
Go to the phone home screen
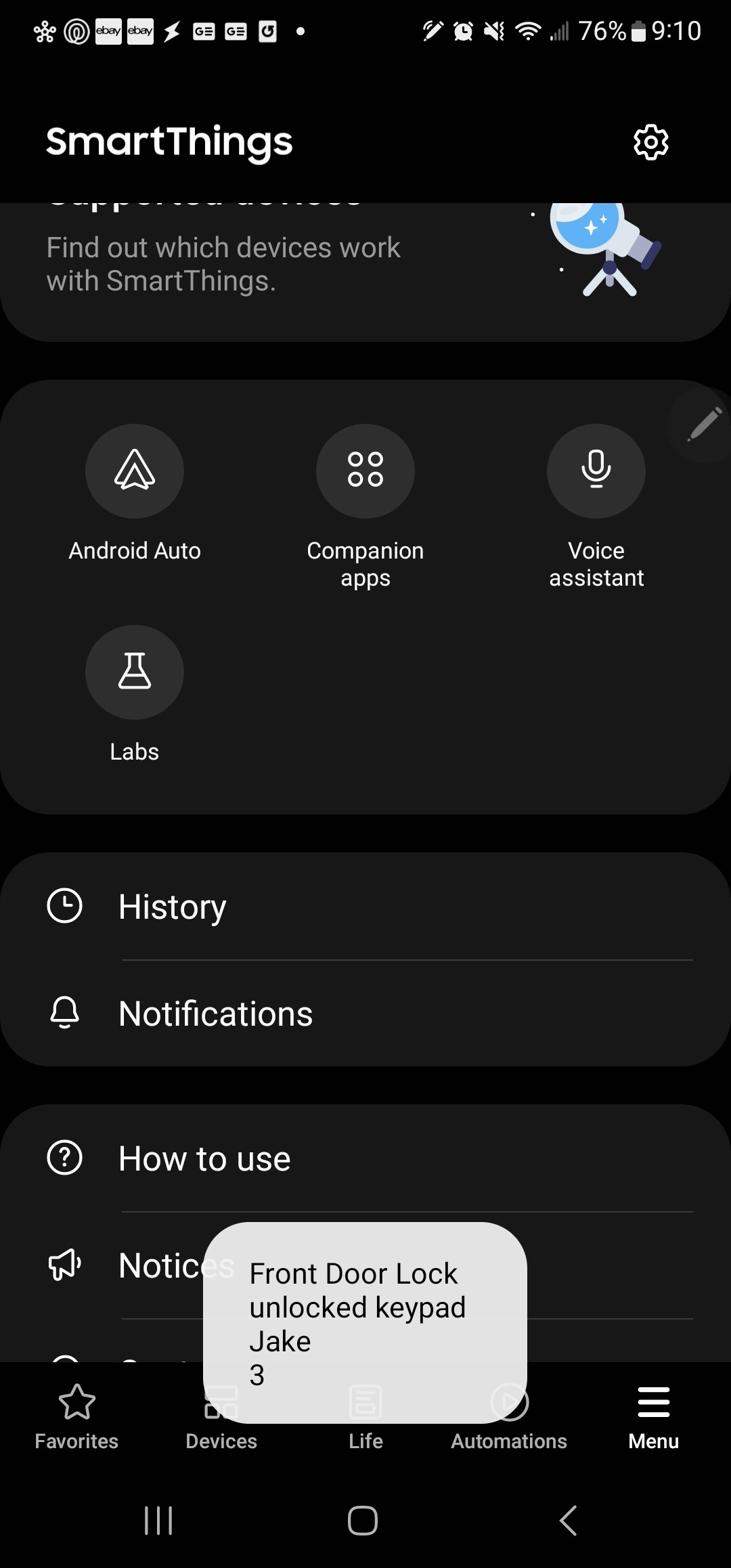pyautogui.click(x=363, y=1521)
